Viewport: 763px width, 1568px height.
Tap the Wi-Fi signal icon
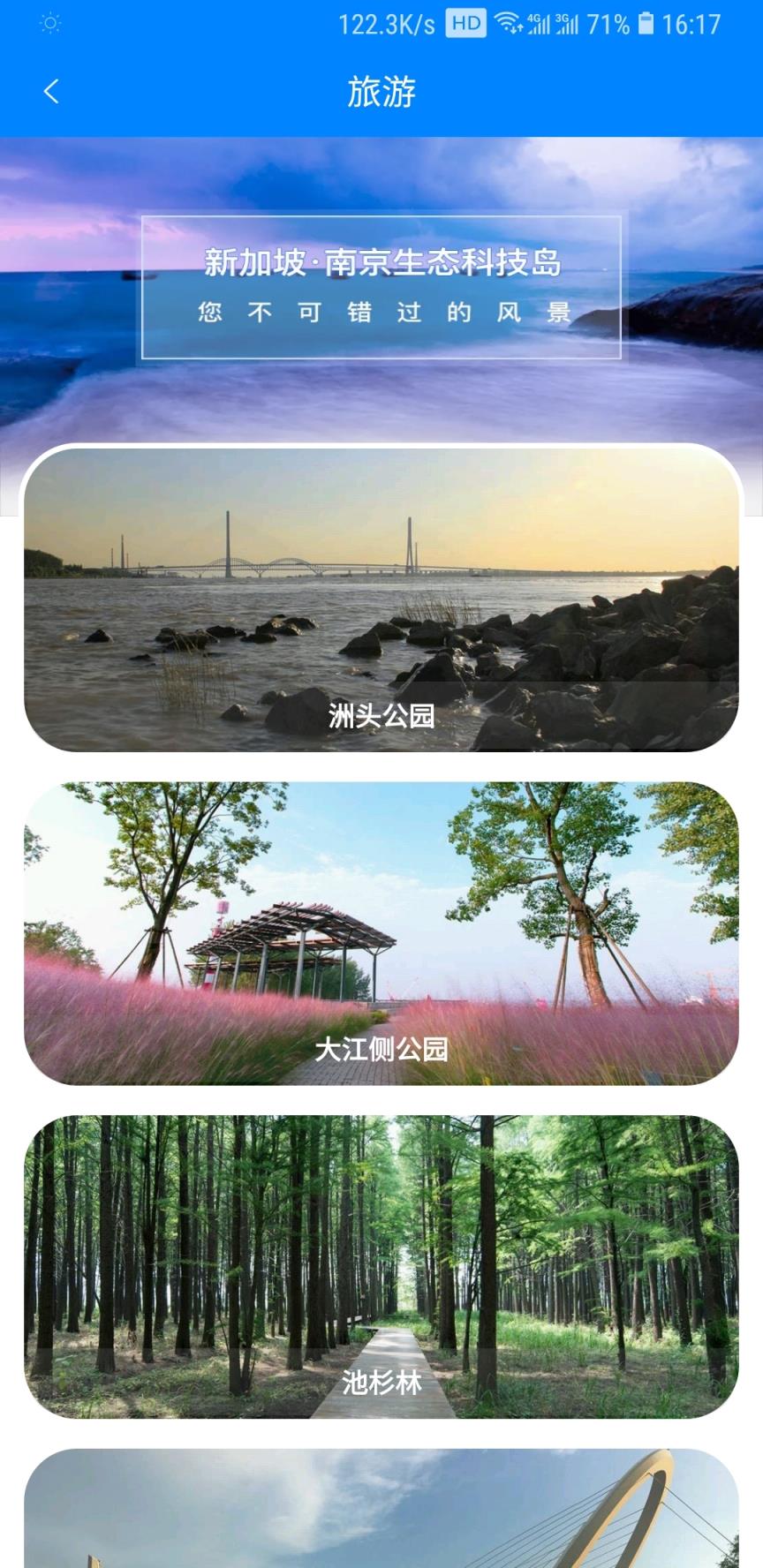[x=509, y=24]
